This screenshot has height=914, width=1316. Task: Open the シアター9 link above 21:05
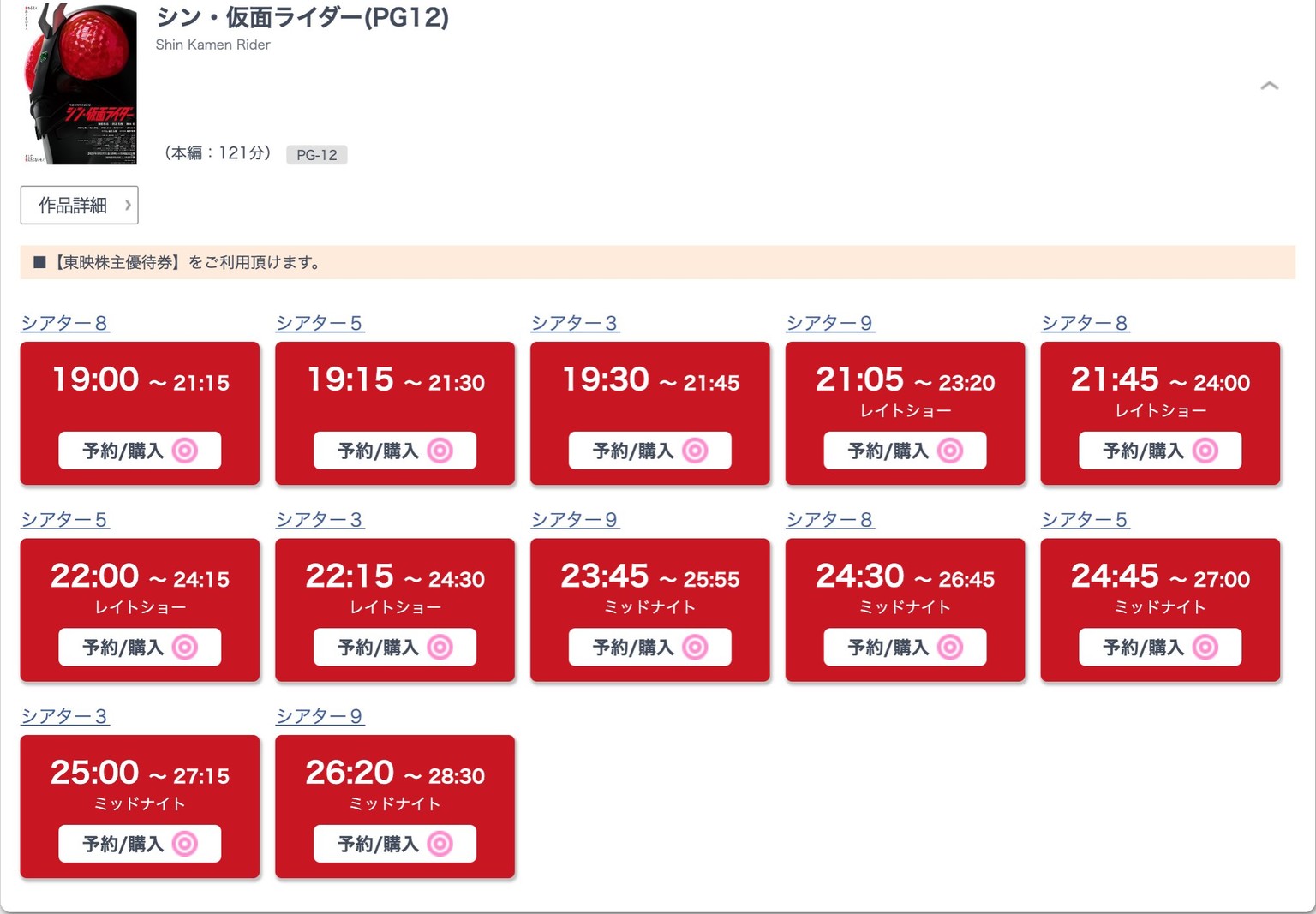829,323
